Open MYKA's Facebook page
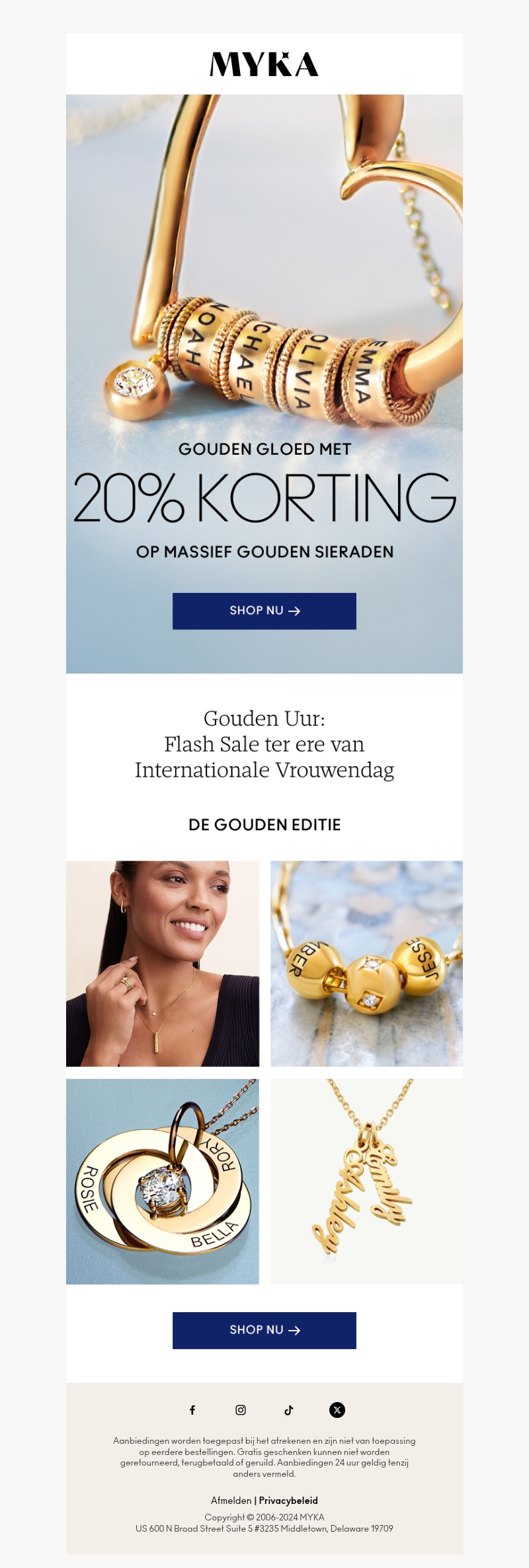Viewport: 529px width, 1568px height. [192, 1410]
